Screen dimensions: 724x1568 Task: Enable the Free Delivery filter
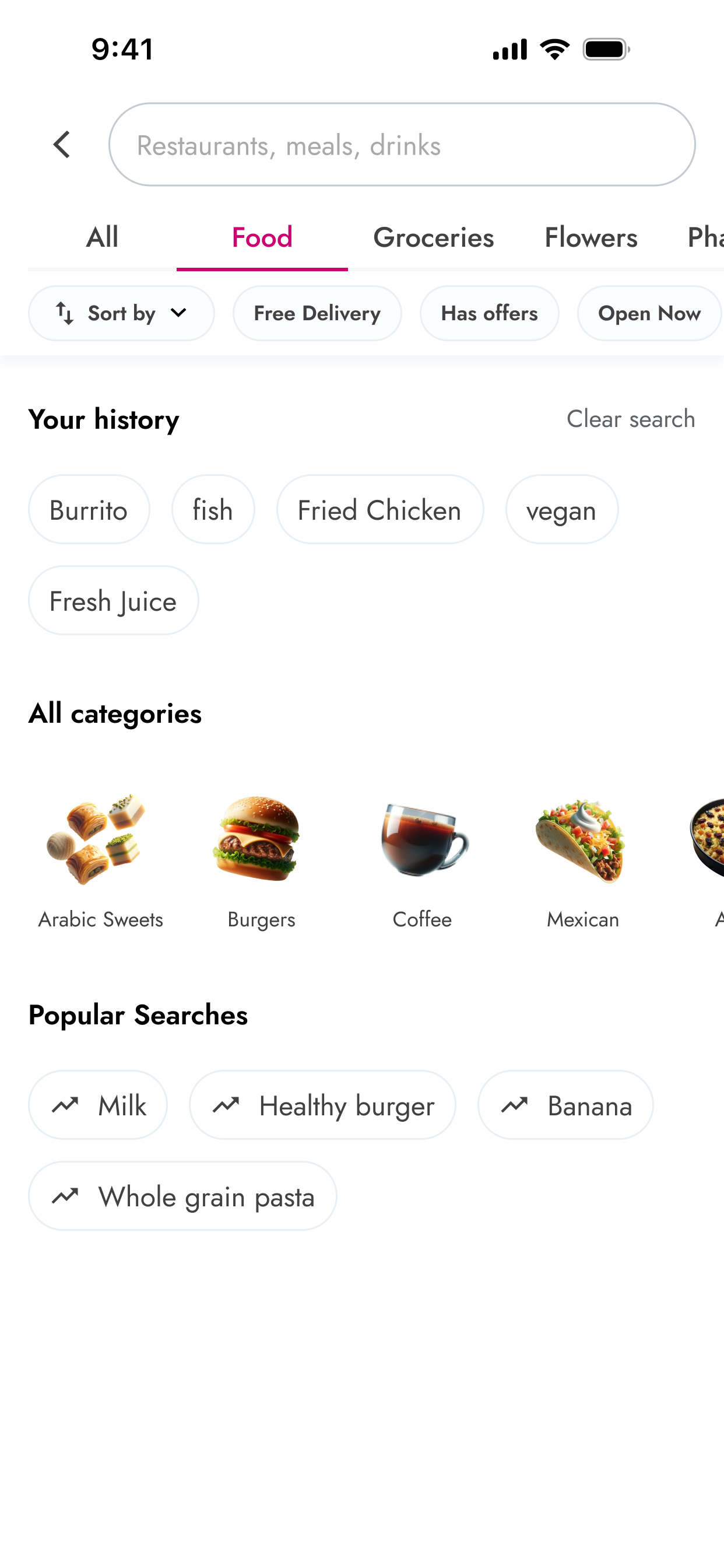pos(317,313)
